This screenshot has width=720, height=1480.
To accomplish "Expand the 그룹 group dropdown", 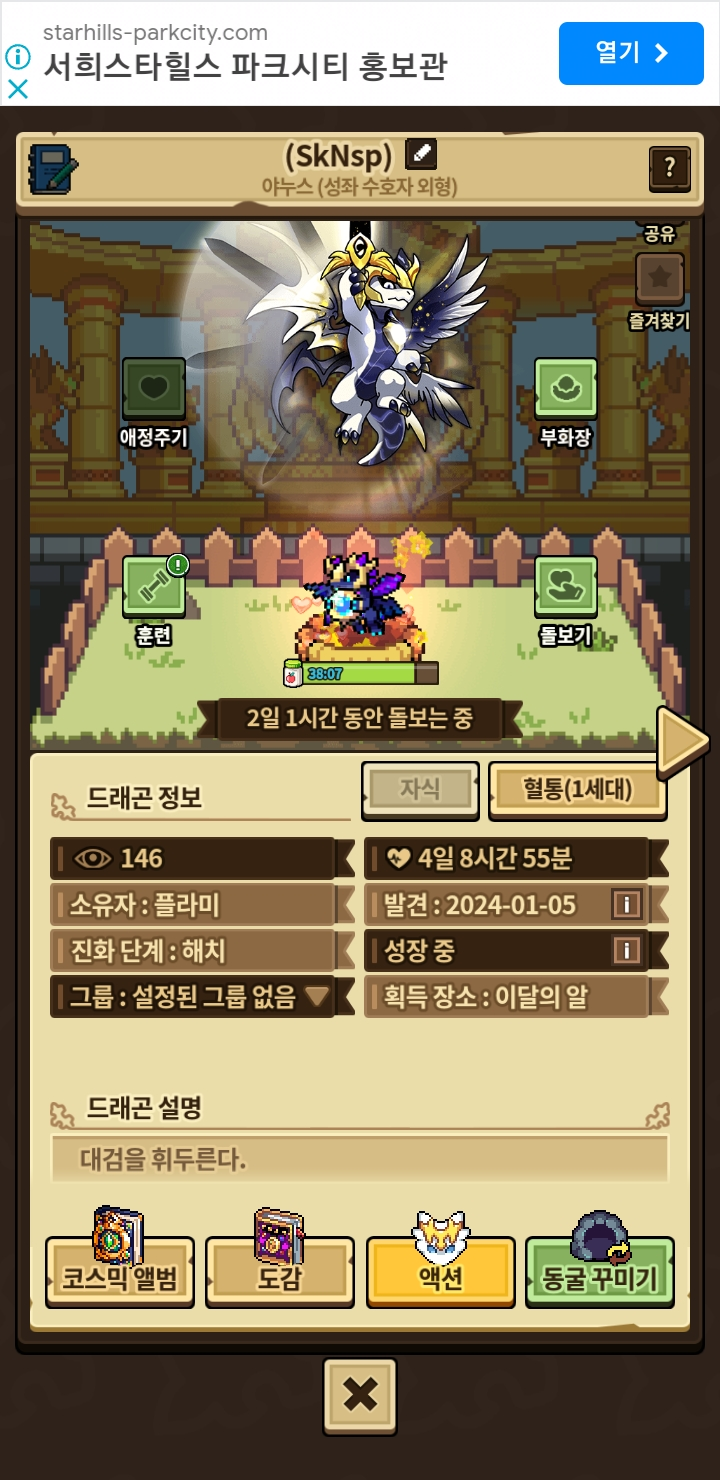I will pyautogui.click(x=317, y=996).
